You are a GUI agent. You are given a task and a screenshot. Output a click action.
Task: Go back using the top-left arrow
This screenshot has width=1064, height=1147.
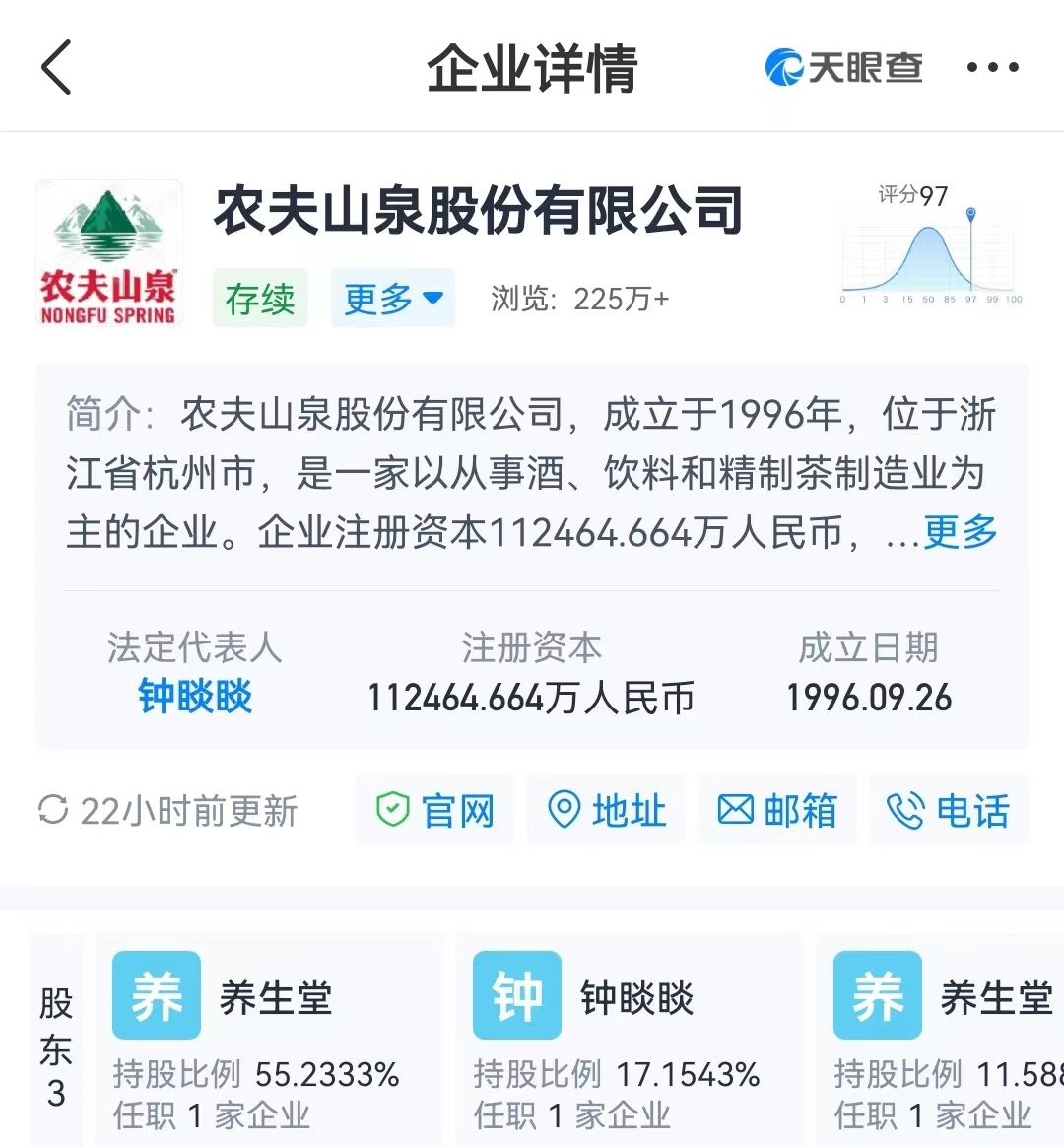coord(57,67)
